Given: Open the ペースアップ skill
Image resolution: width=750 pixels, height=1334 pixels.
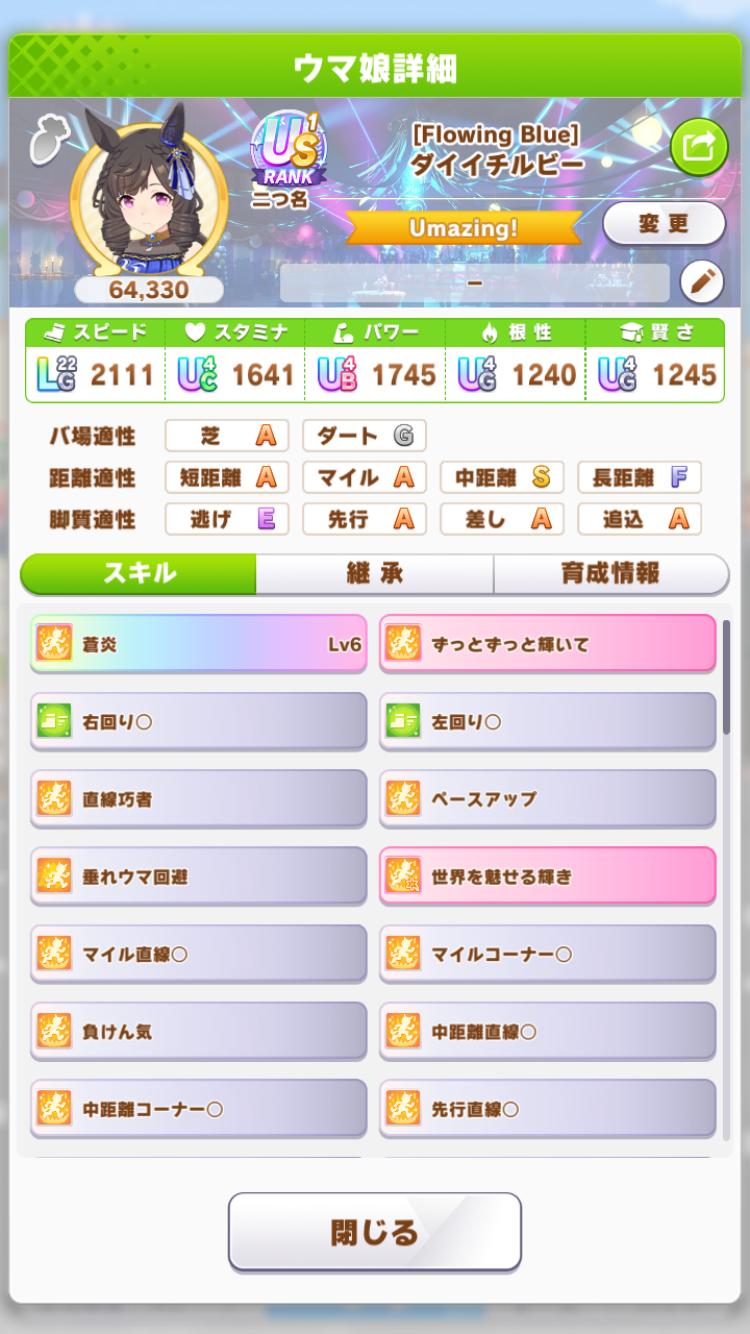Looking at the screenshot, I should pyautogui.click(x=548, y=799).
